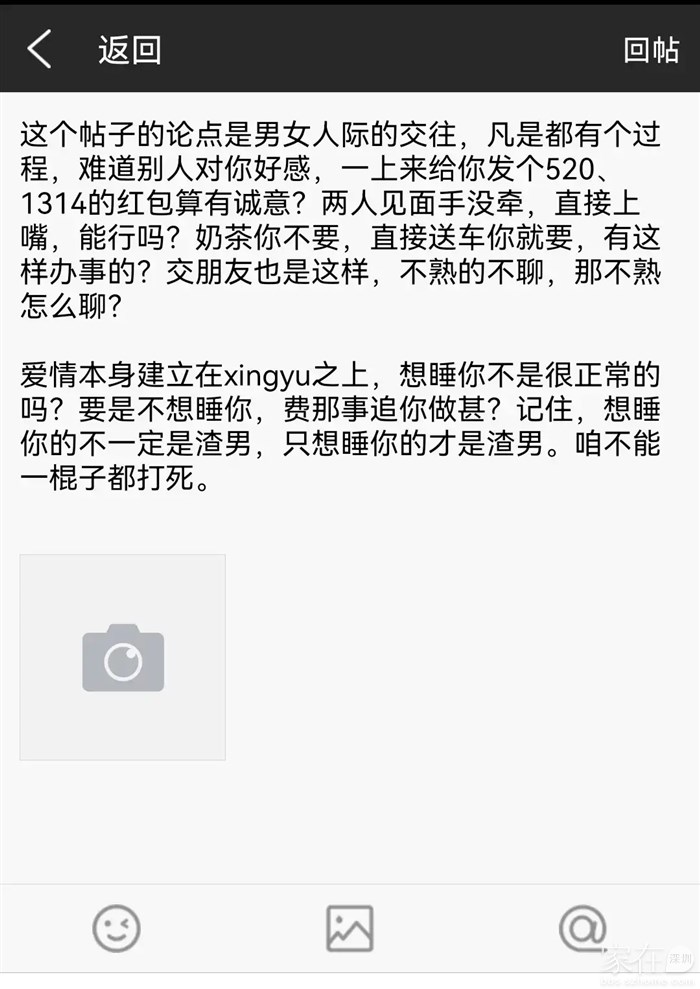Go back with the 返回 arrow
700x989 pixels.
(x=40, y=49)
